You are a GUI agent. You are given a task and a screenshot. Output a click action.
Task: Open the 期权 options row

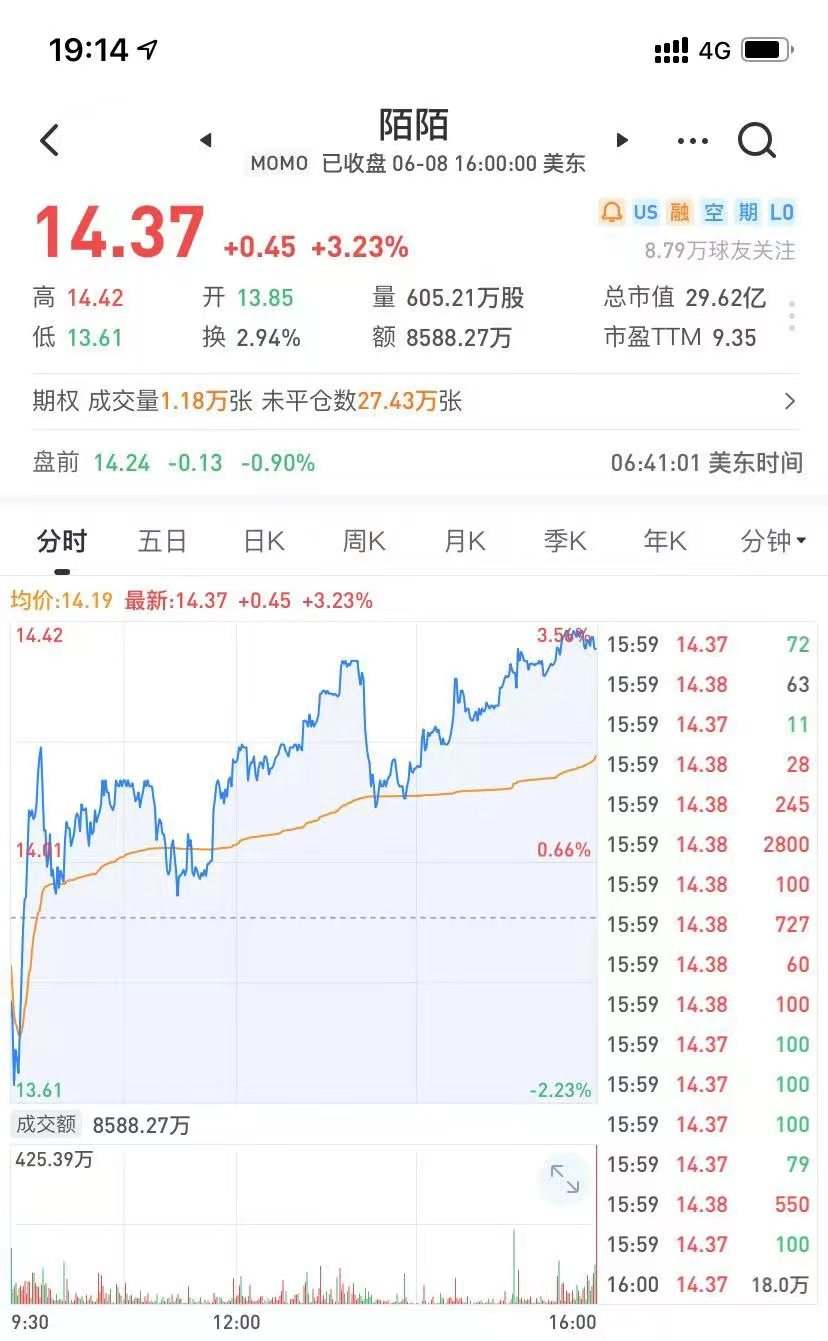pyautogui.click(x=414, y=402)
